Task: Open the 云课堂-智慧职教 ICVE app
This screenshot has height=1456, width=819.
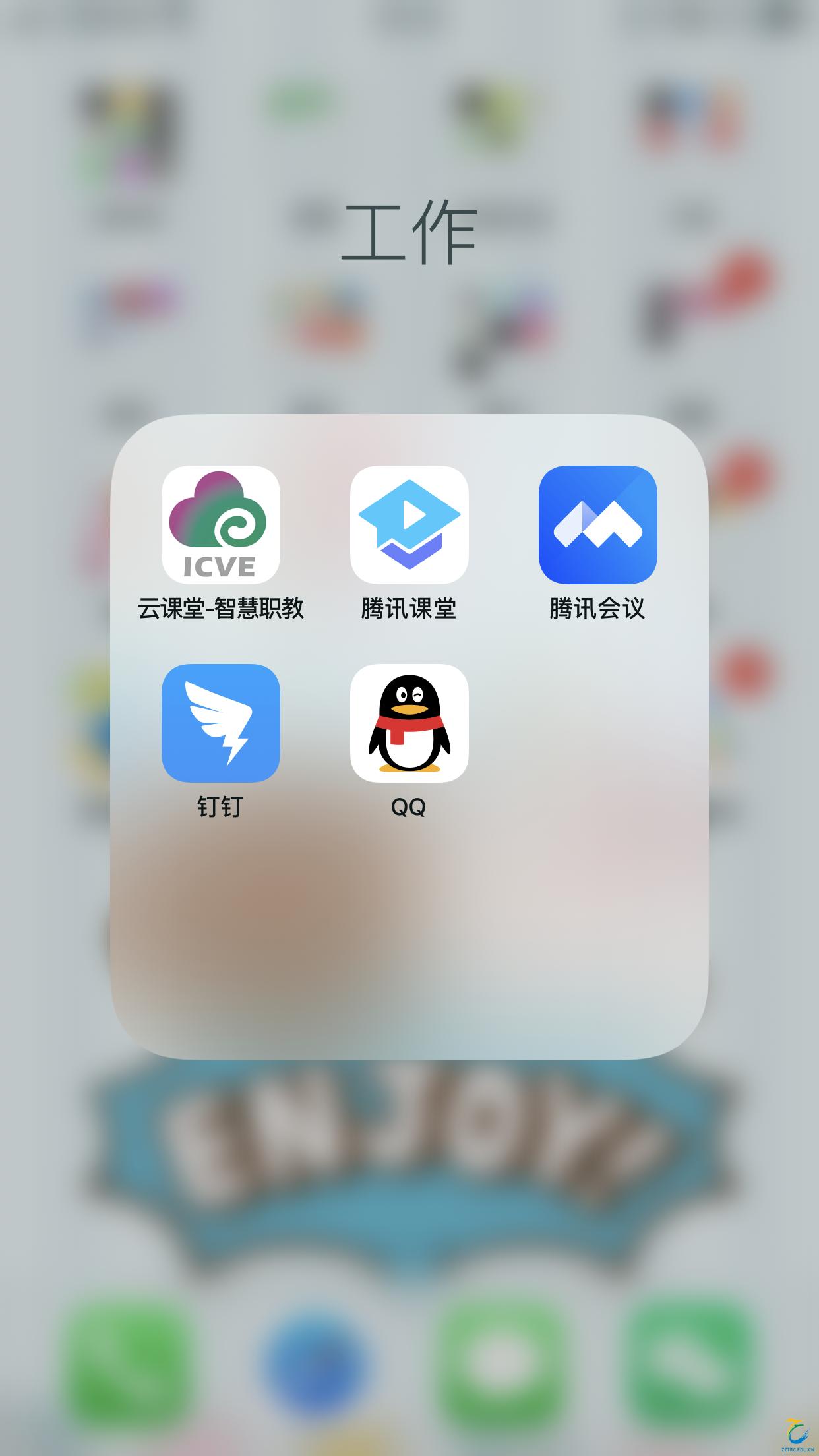Action: click(x=220, y=525)
